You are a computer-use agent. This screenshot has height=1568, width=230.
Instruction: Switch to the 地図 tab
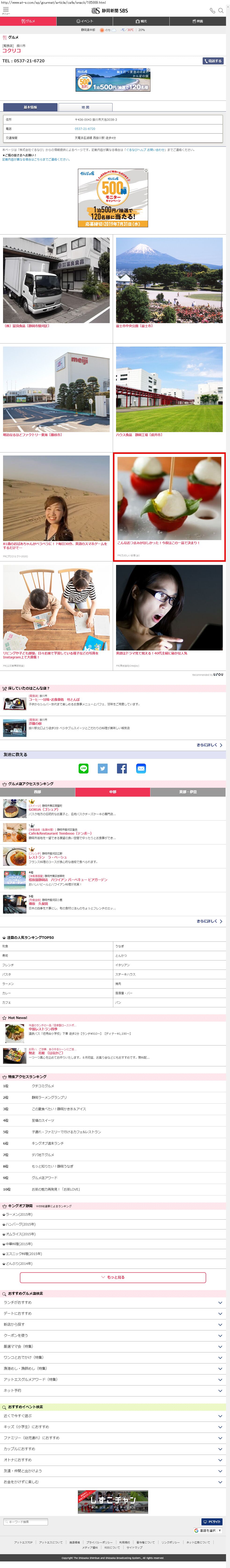[85, 107]
